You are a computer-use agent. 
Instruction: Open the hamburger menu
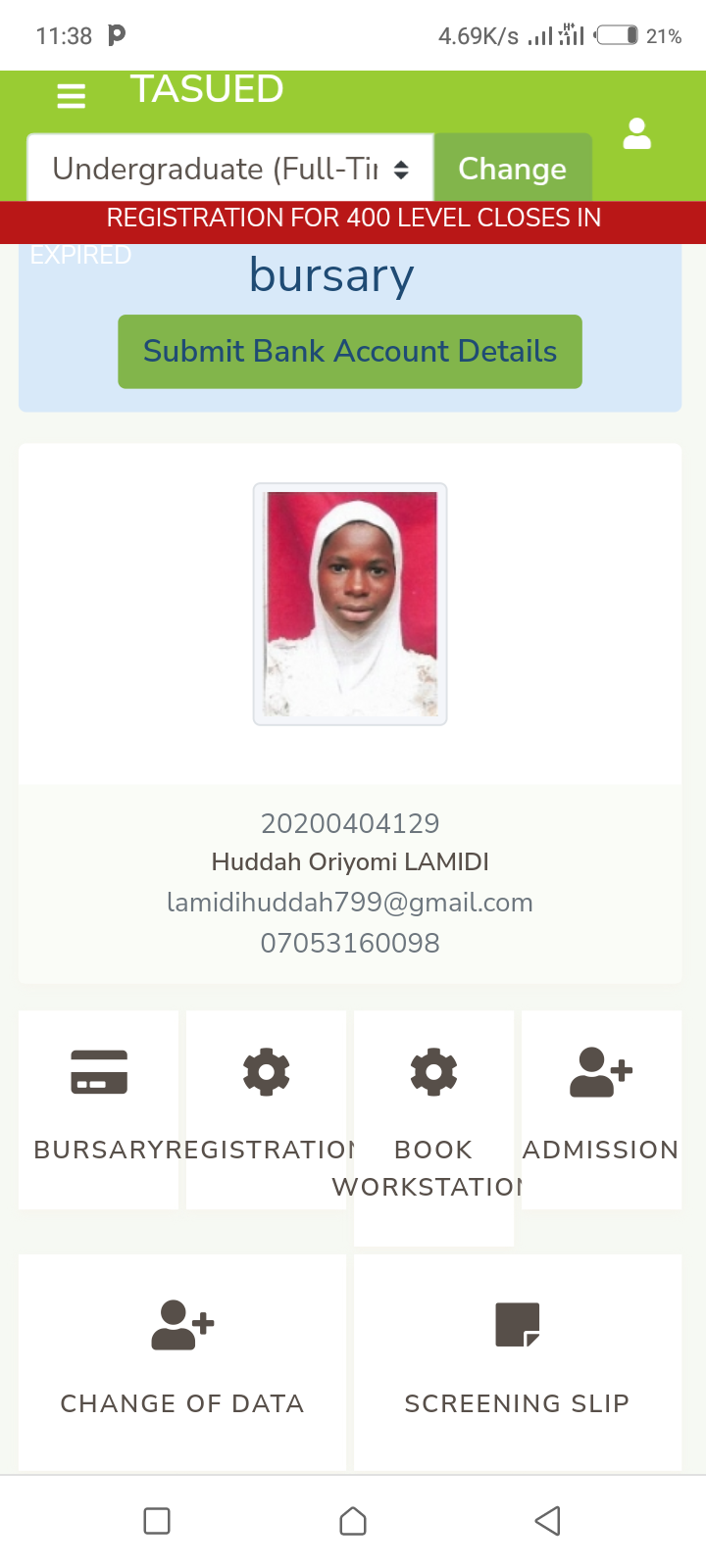(72, 96)
